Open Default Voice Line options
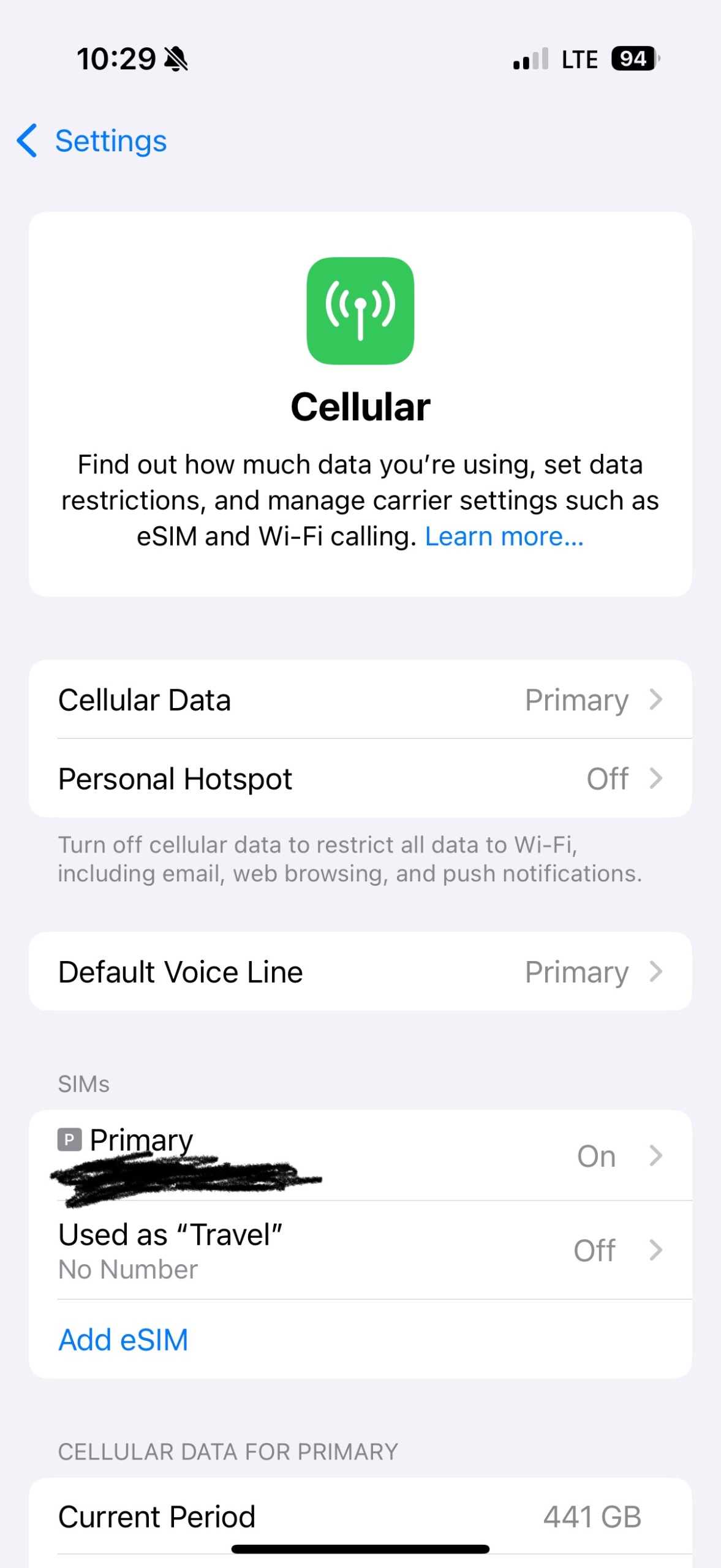 point(360,972)
